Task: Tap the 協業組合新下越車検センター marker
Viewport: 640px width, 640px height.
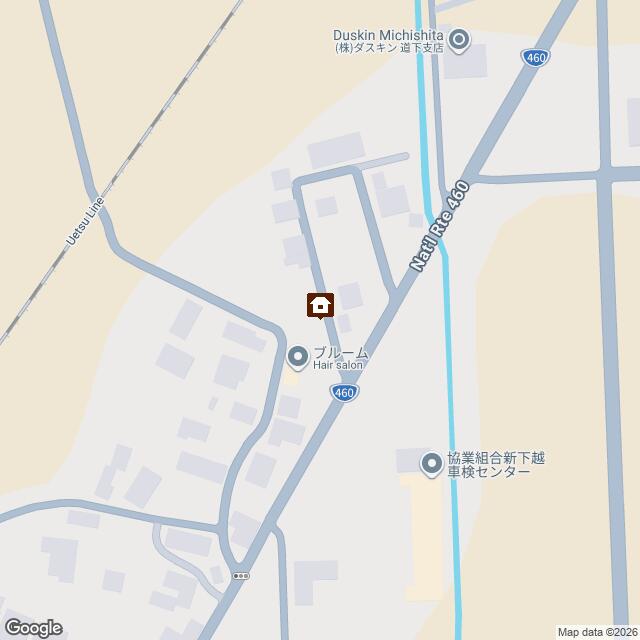Action: pos(431,464)
